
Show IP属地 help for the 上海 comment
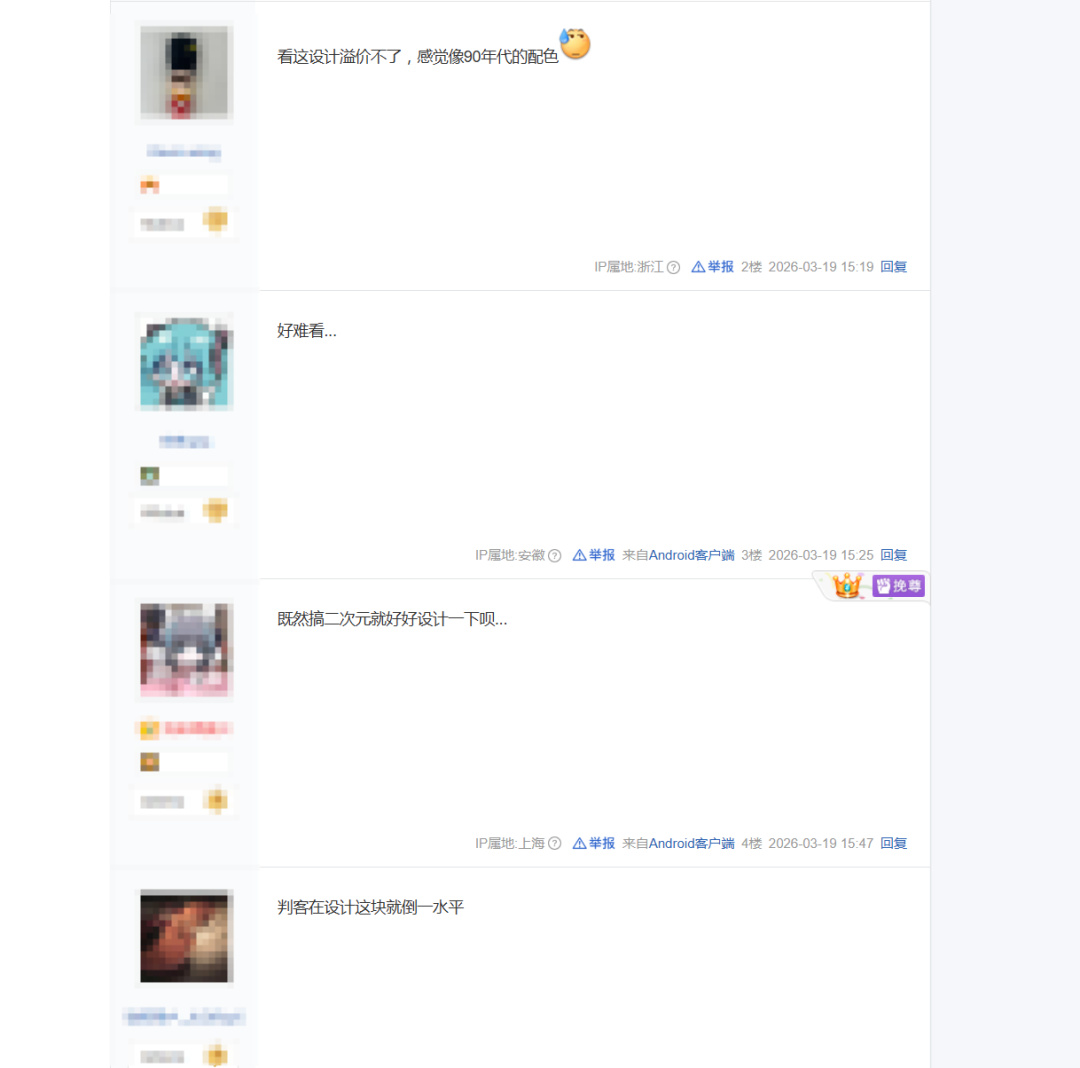pos(554,844)
